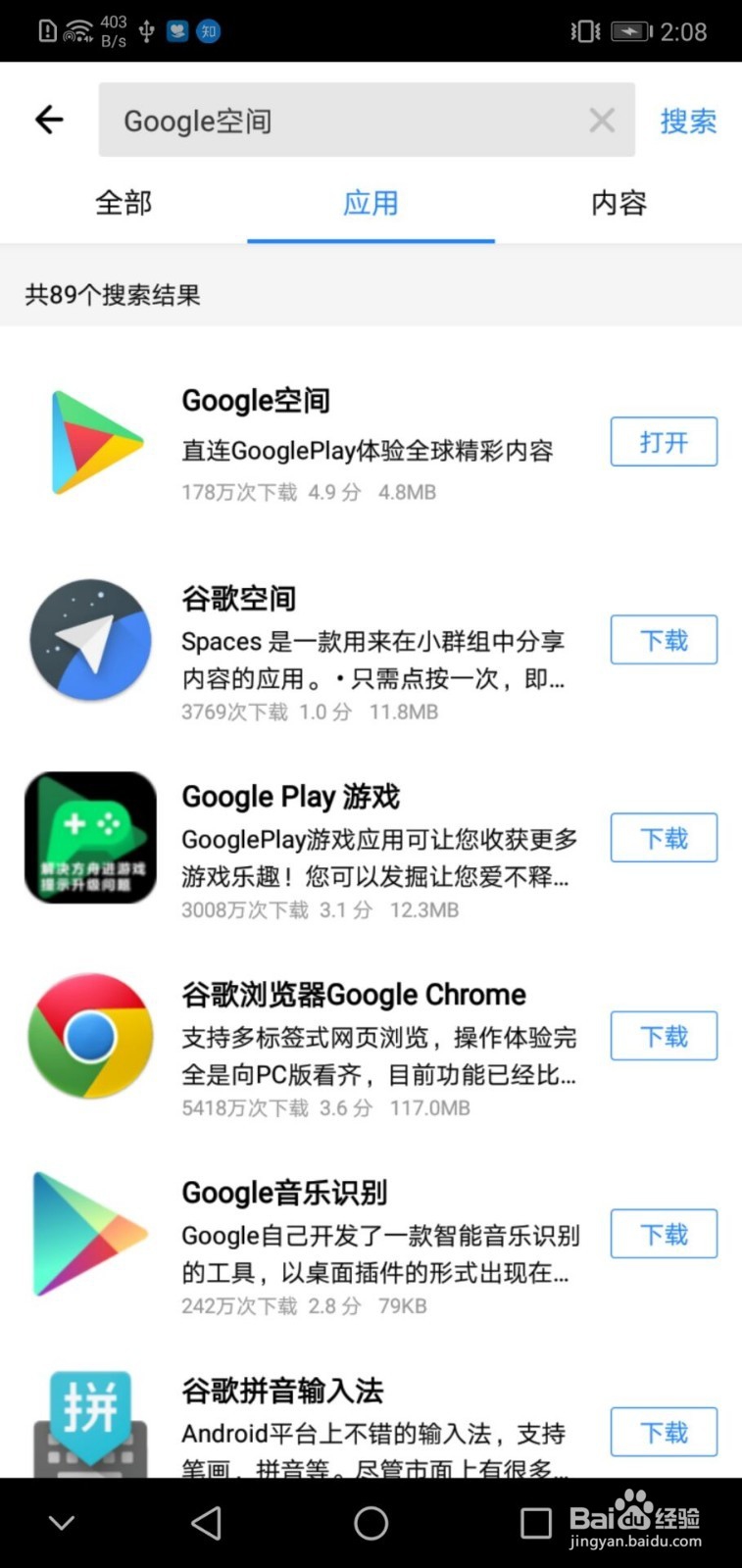This screenshot has width=742, height=1568.
Task: Download 谷歌拼音输入法
Action: pyautogui.click(x=664, y=1432)
